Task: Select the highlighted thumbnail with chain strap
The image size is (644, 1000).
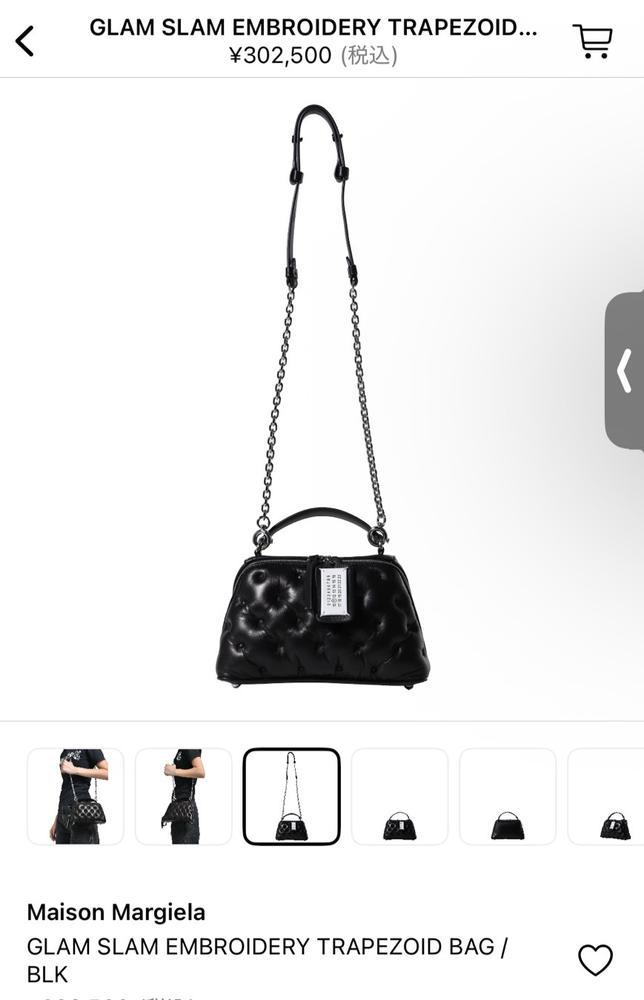Action: click(x=292, y=796)
